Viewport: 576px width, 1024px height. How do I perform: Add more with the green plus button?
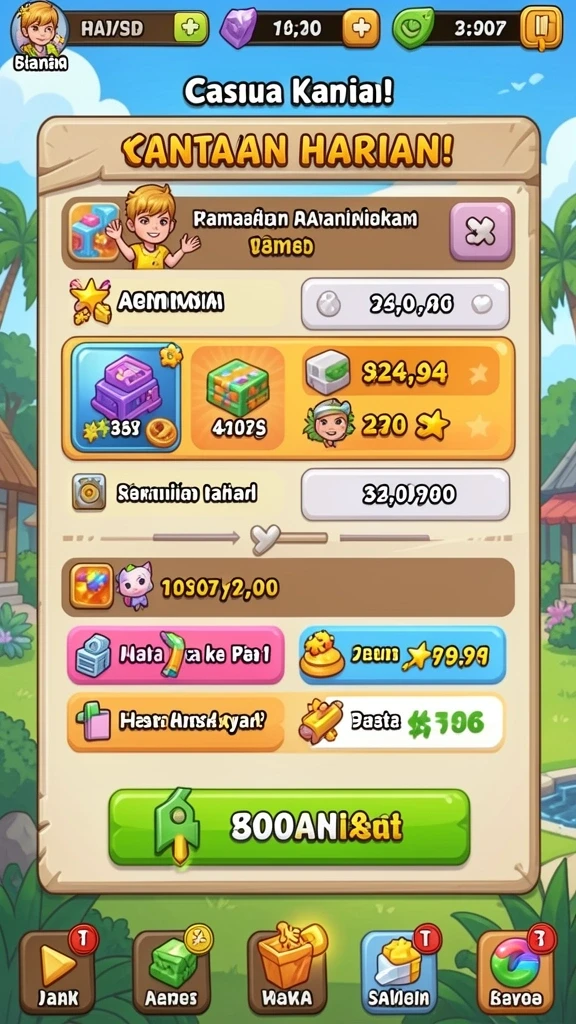(190, 28)
